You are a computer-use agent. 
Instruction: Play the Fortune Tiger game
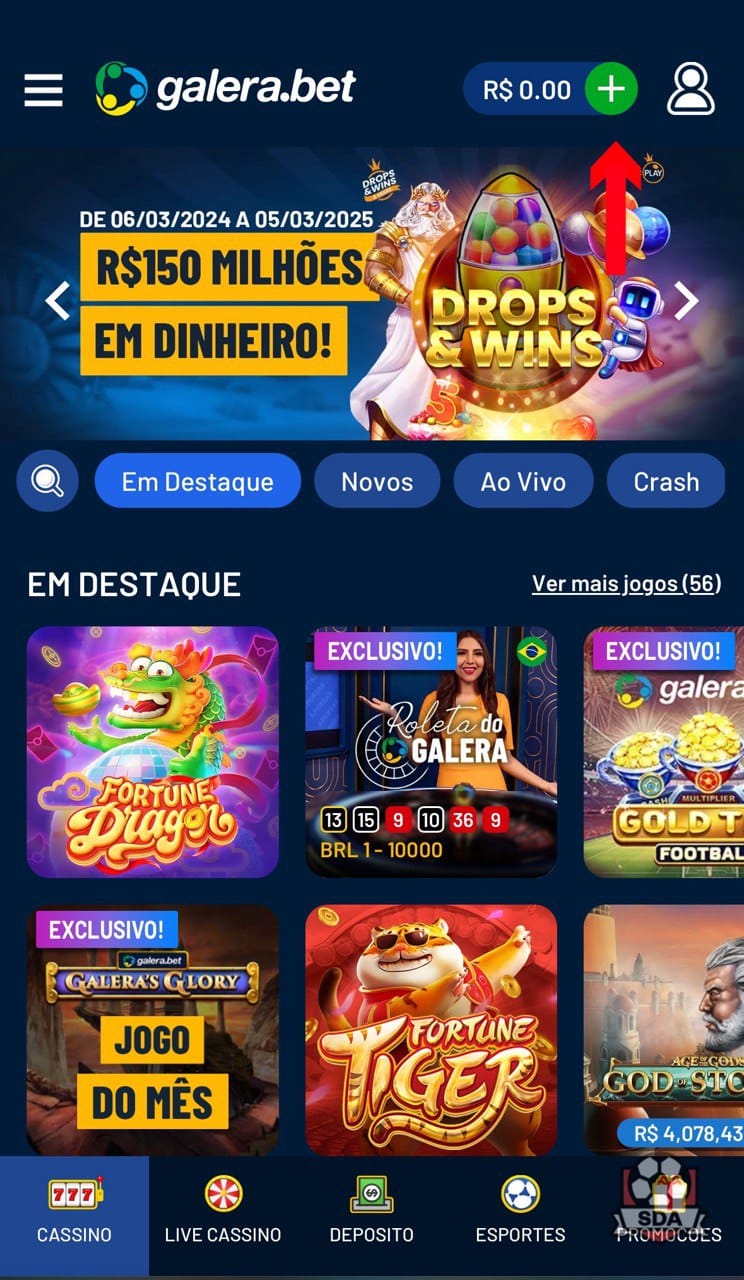tap(431, 1030)
